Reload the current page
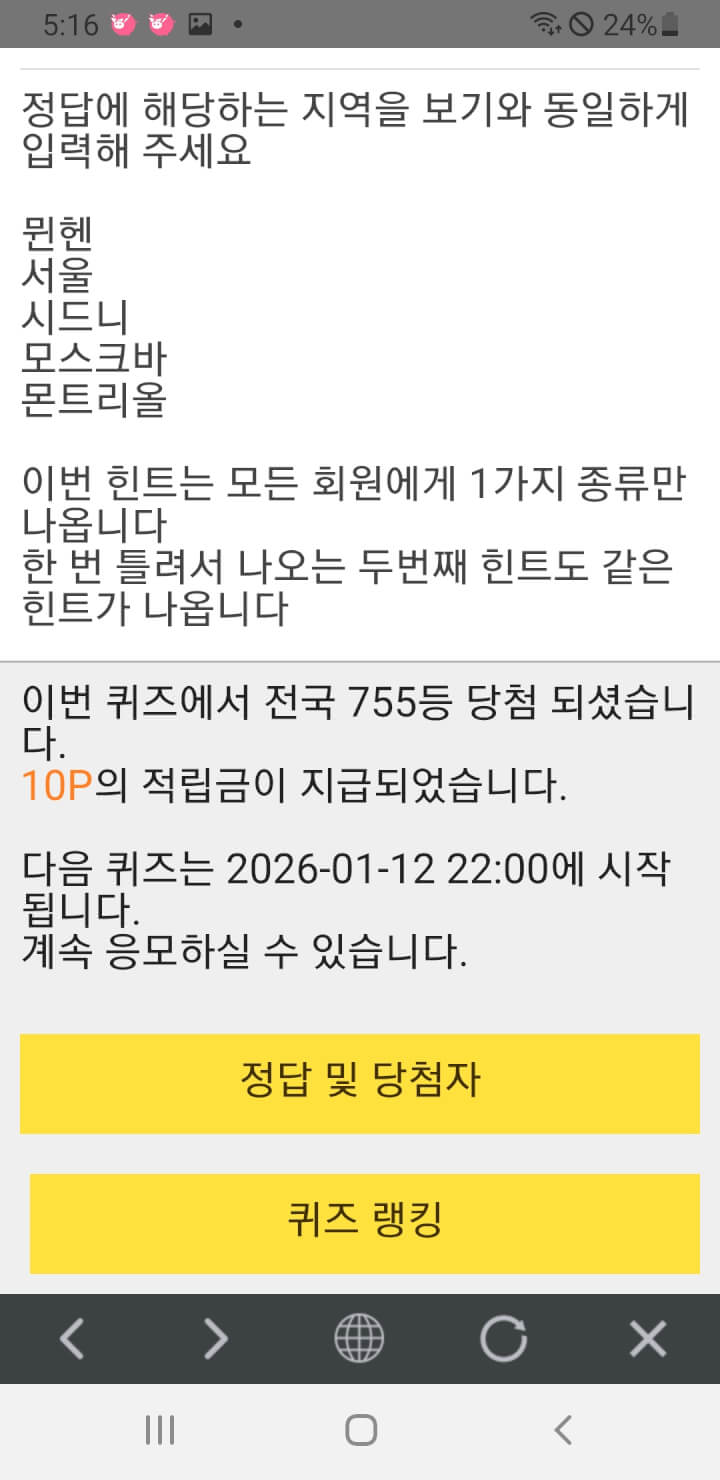The image size is (720, 1480). tap(503, 1338)
